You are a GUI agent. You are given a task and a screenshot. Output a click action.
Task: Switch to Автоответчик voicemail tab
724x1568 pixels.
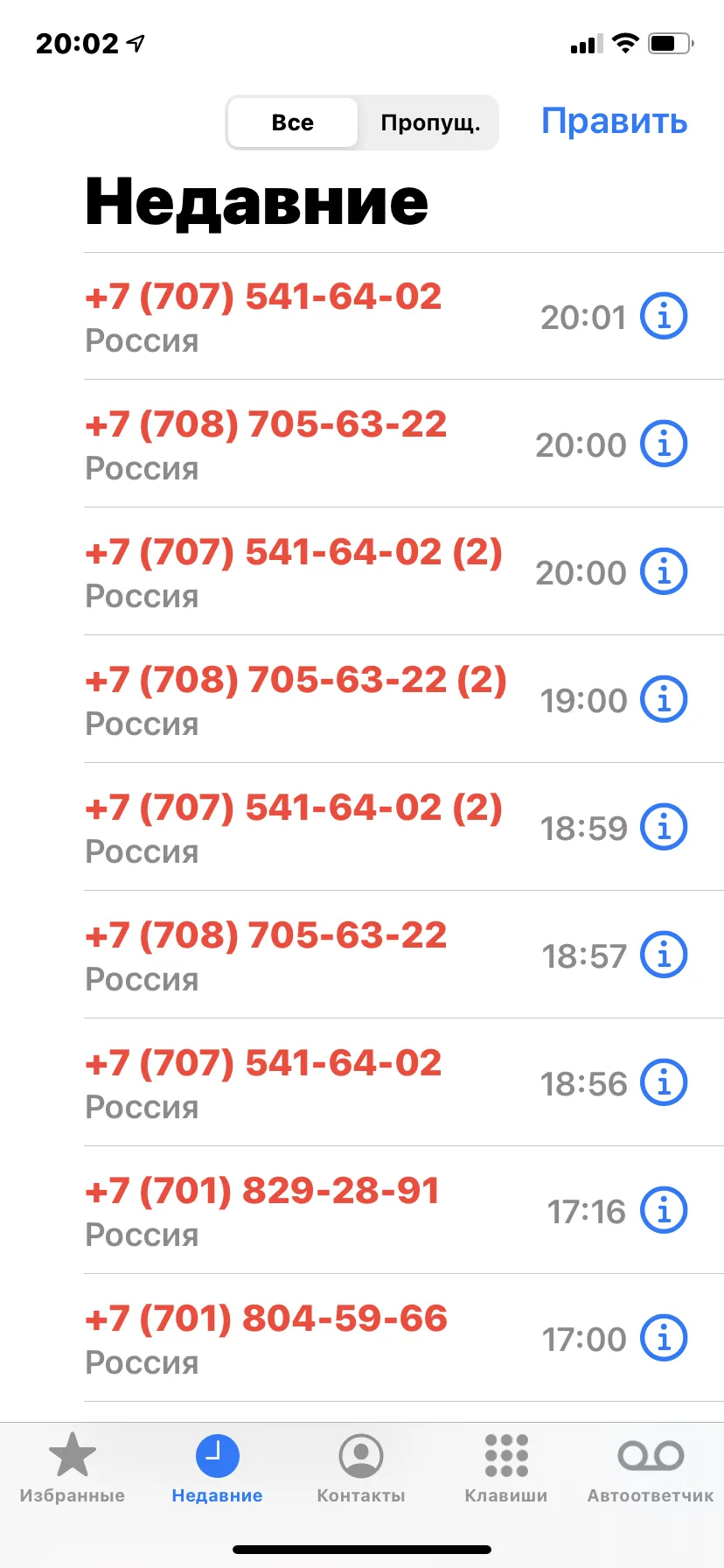coord(651,1469)
